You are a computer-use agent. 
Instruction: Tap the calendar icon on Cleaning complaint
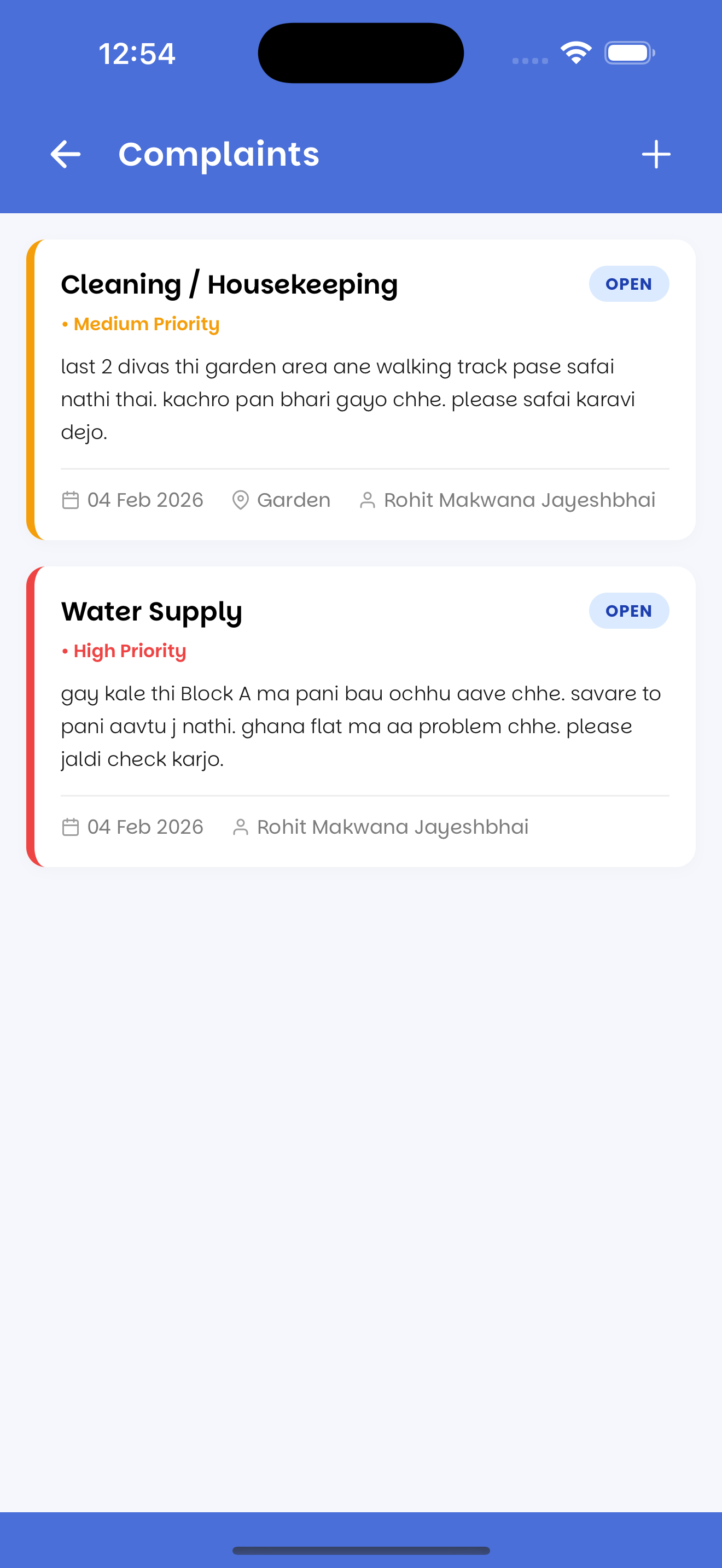pyautogui.click(x=71, y=500)
